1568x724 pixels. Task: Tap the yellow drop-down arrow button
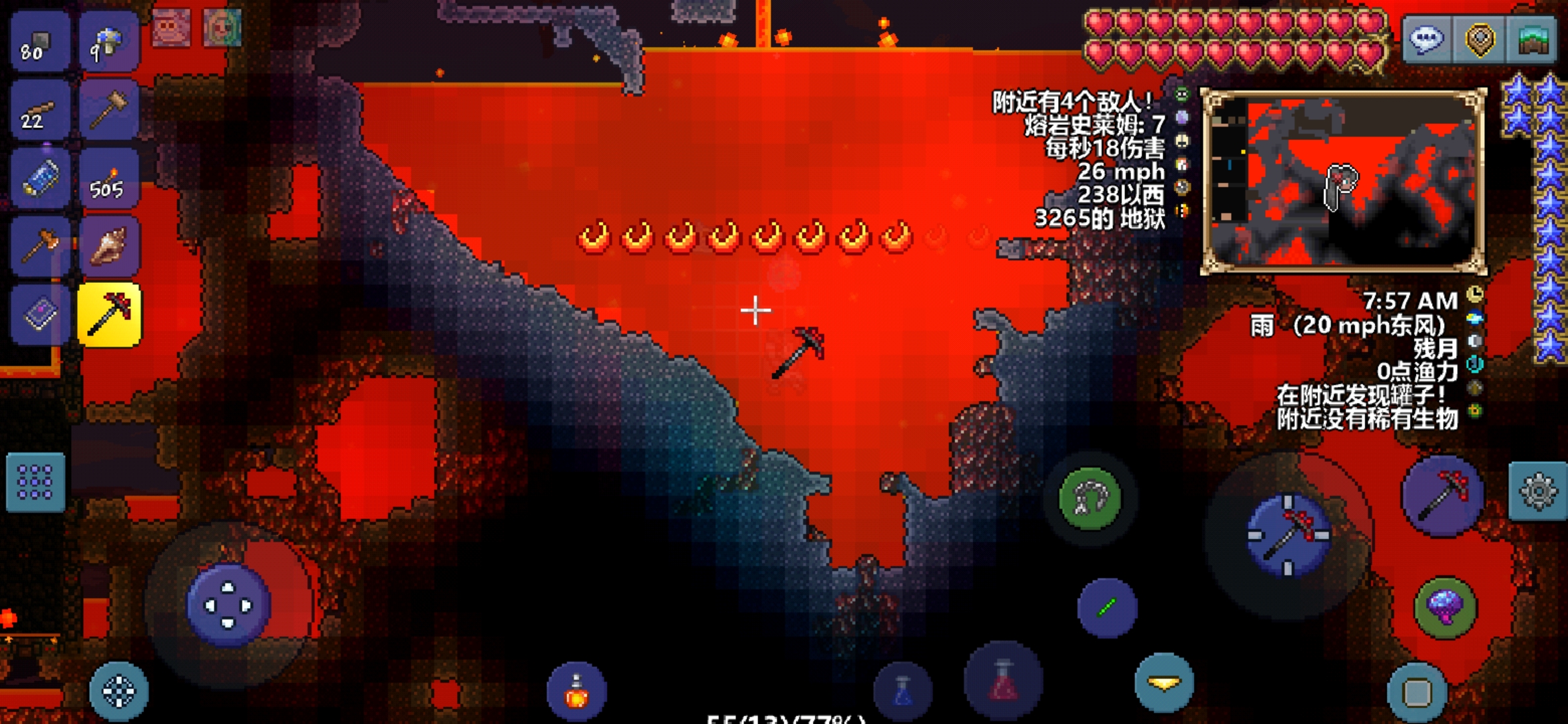tap(1164, 682)
